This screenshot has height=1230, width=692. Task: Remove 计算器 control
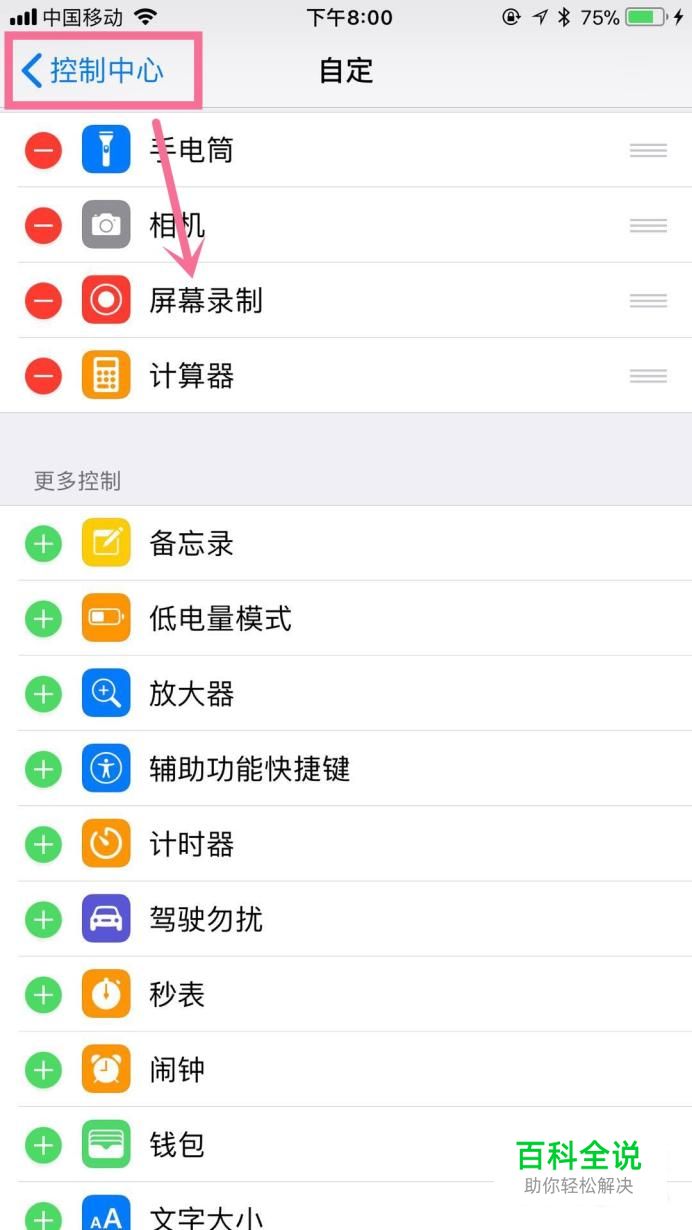click(43, 376)
